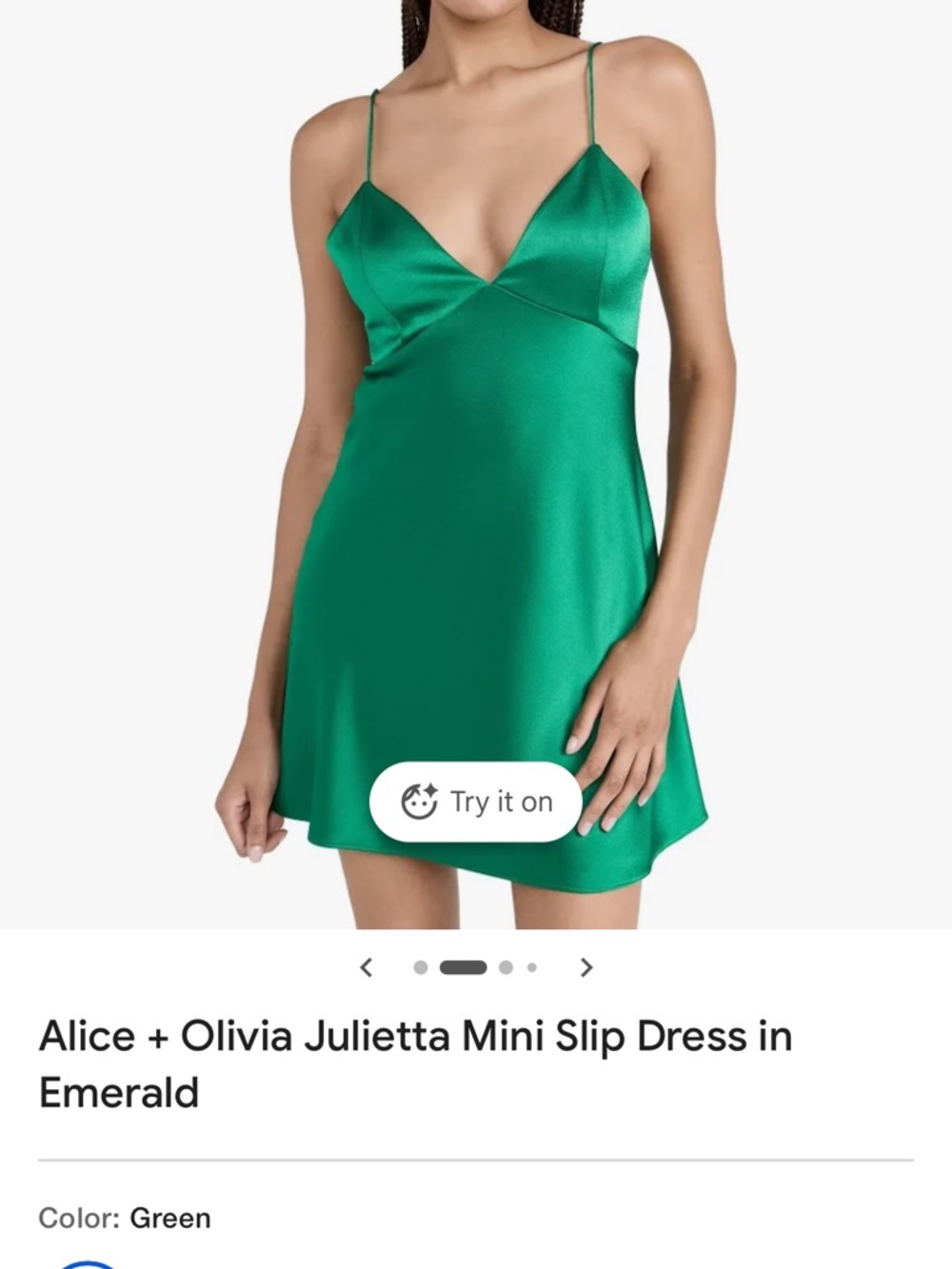Select the first carousel dot indicator
The width and height of the screenshot is (952, 1269).
click(x=420, y=967)
